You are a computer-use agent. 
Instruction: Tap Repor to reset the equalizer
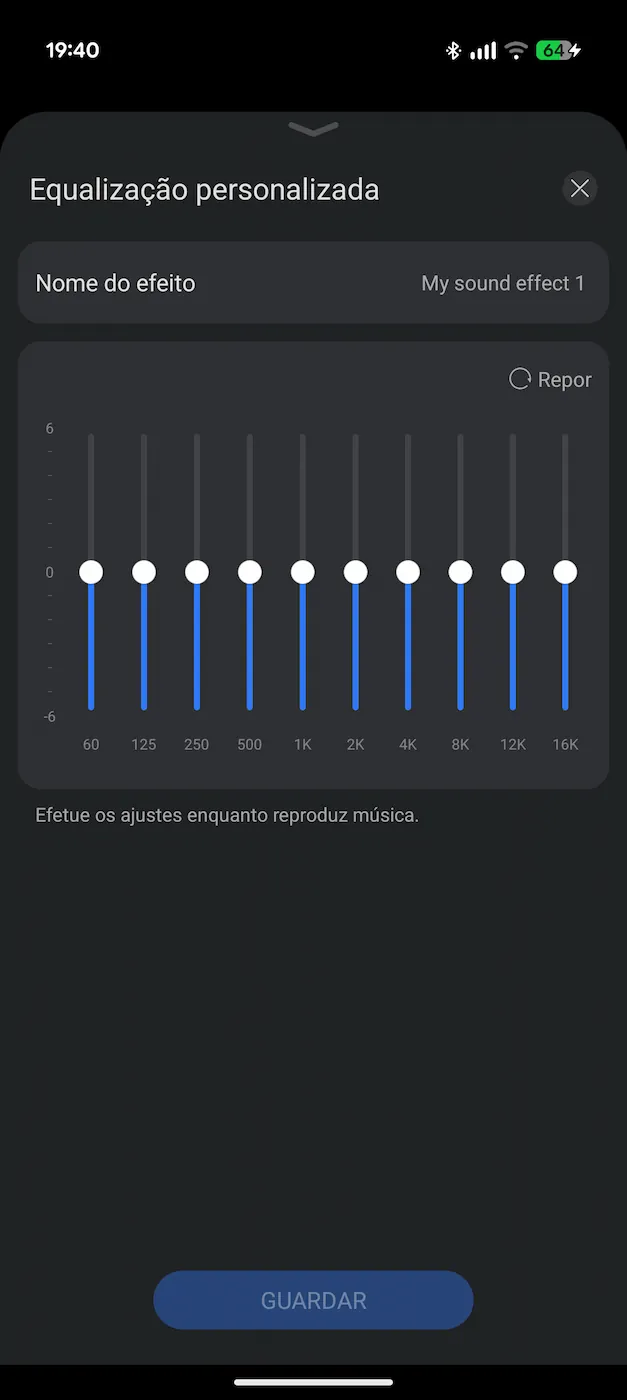[550, 380]
